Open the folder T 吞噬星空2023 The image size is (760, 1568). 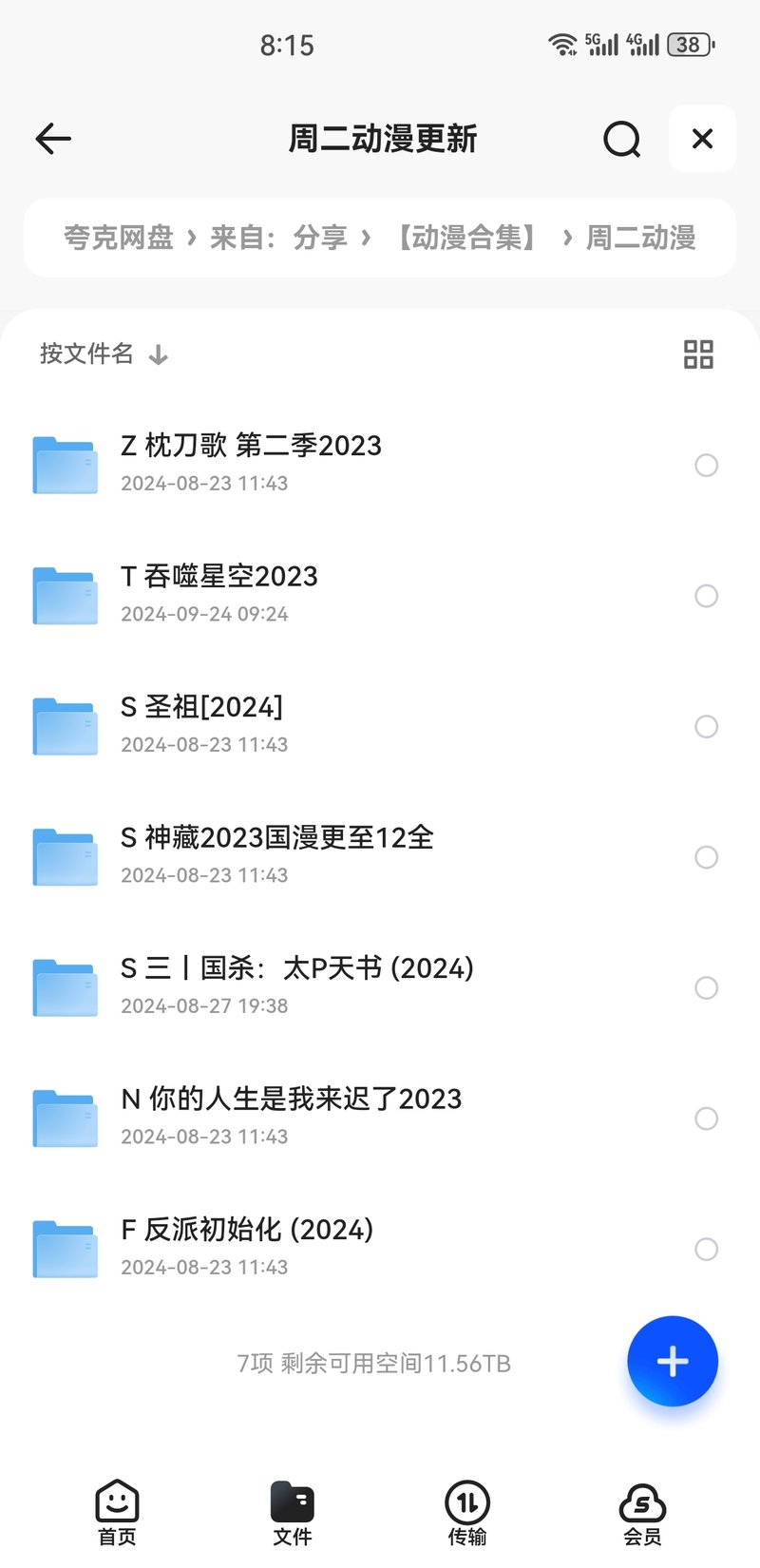click(380, 595)
